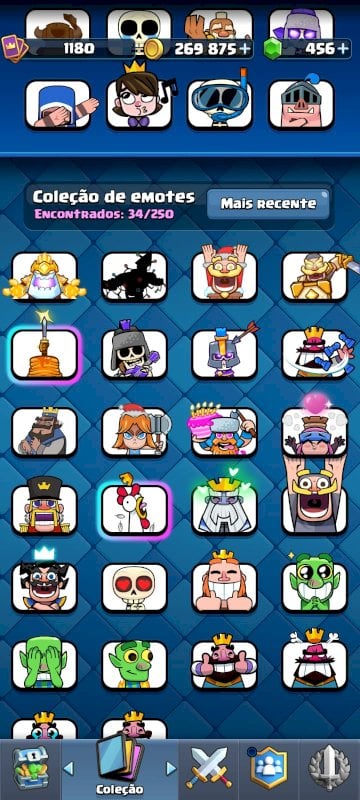Choose the king holding birthday cake emote
The height and width of the screenshot is (800, 360).
click(224, 431)
